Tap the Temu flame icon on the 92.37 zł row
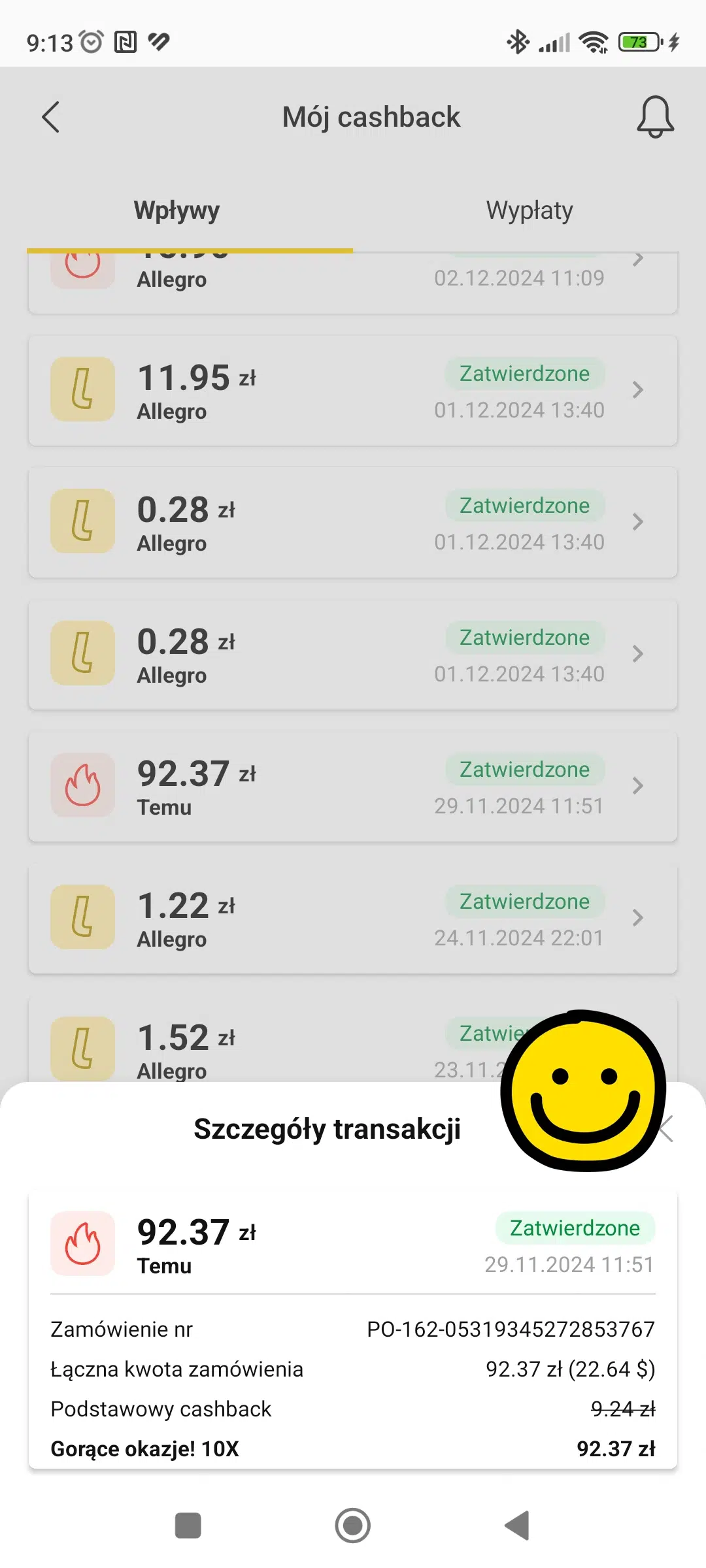Screen dimensions: 706x1568 83,785
